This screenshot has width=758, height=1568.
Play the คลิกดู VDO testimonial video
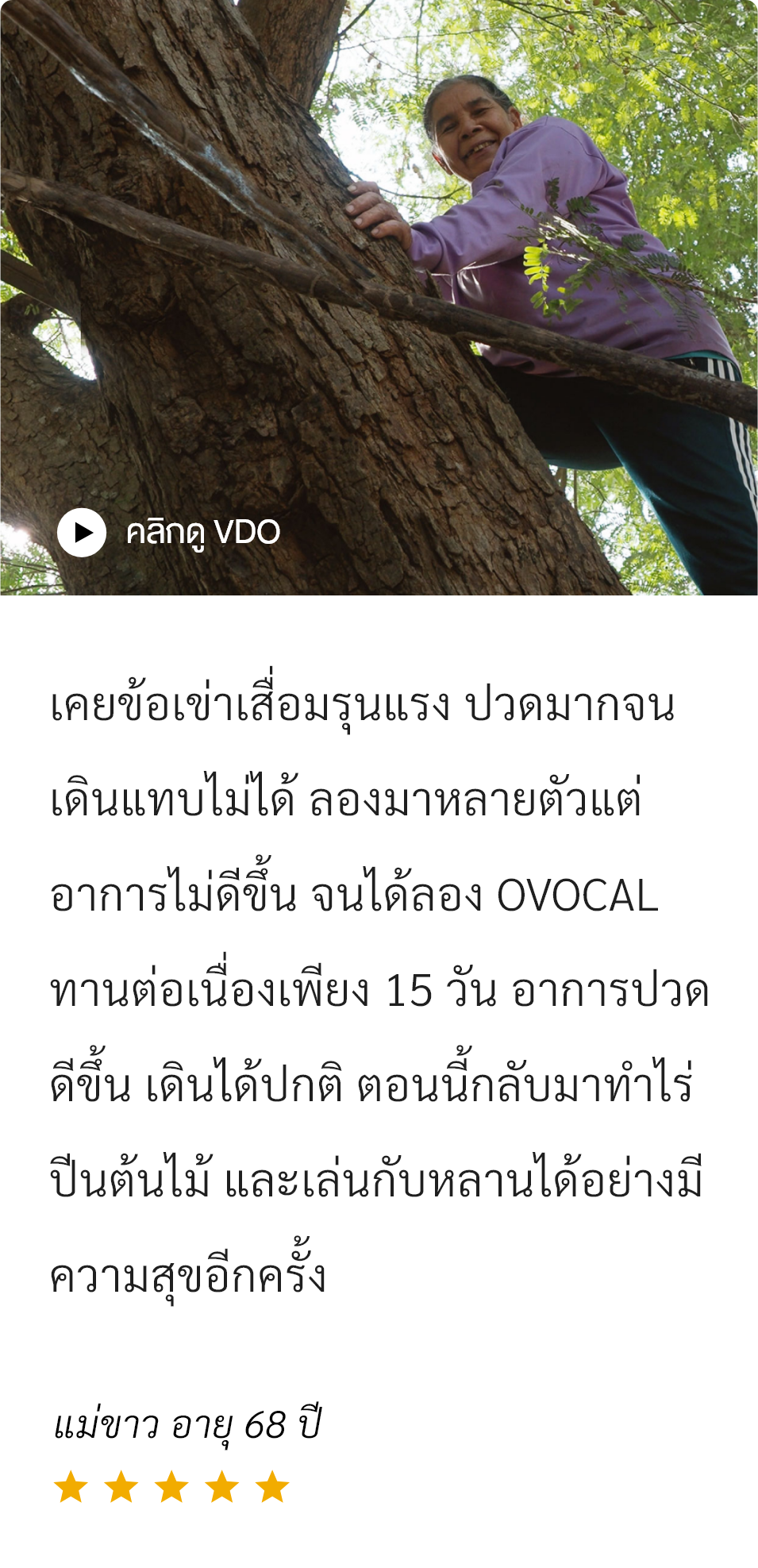pyautogui.click(x=82, y=532)
